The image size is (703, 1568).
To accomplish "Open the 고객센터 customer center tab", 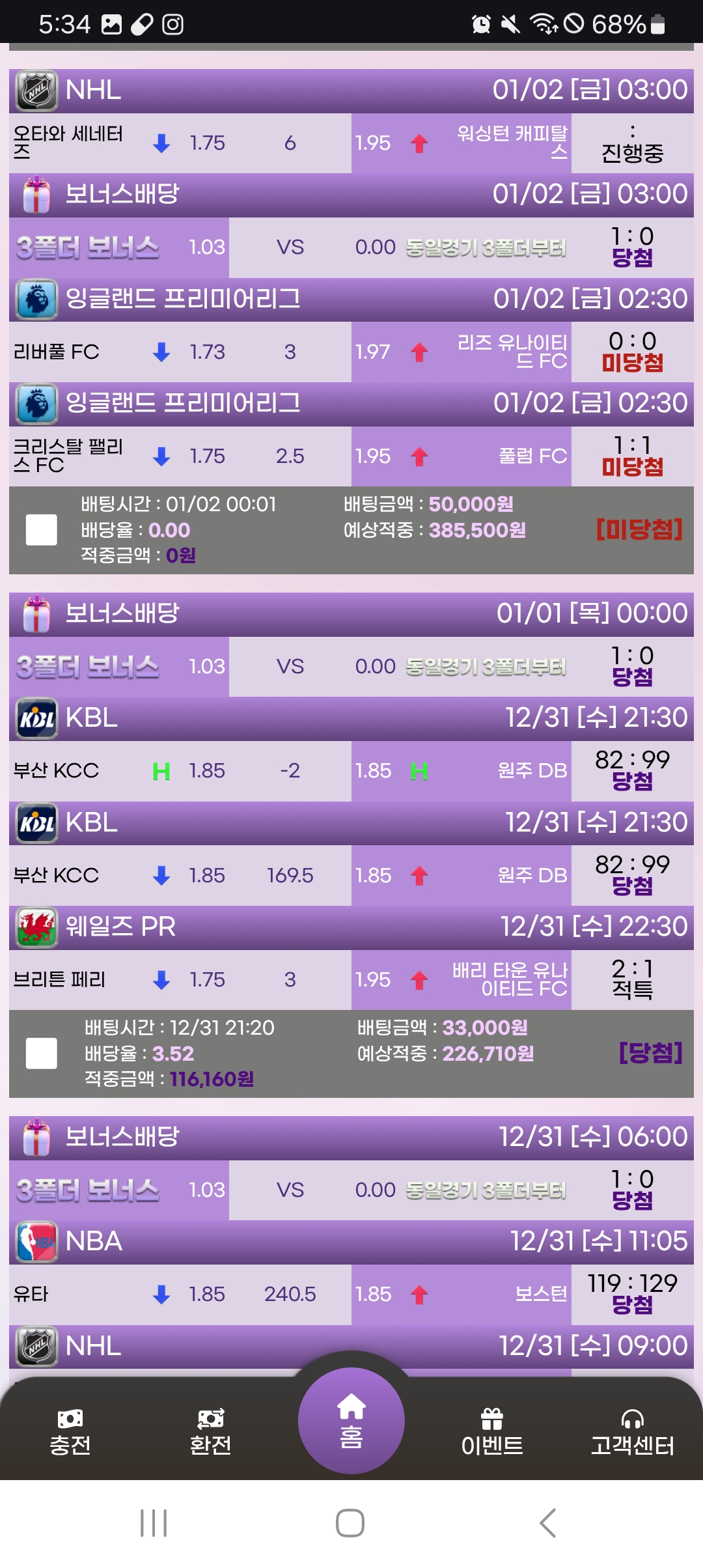I will click(x=632, y=1431).
